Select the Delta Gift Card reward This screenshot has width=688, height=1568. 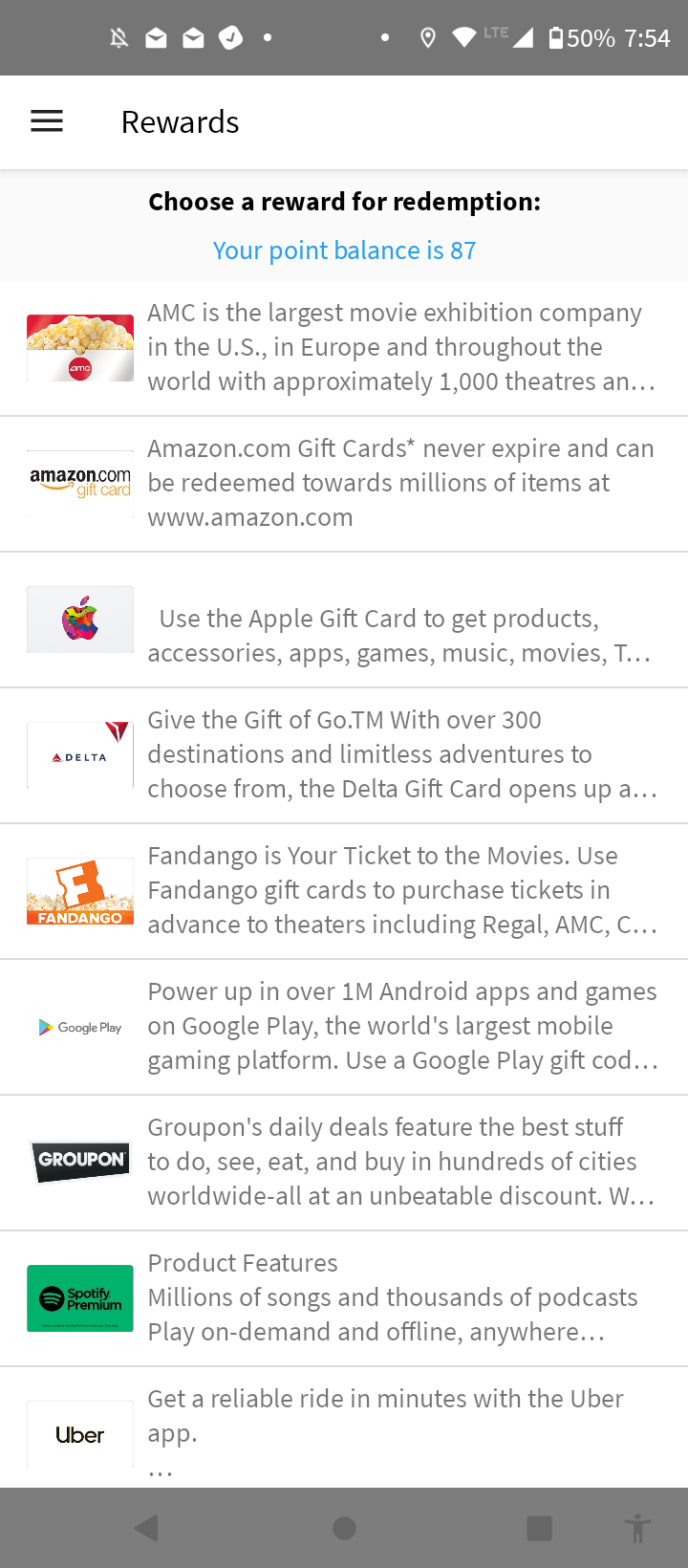[x=344, y=755]
